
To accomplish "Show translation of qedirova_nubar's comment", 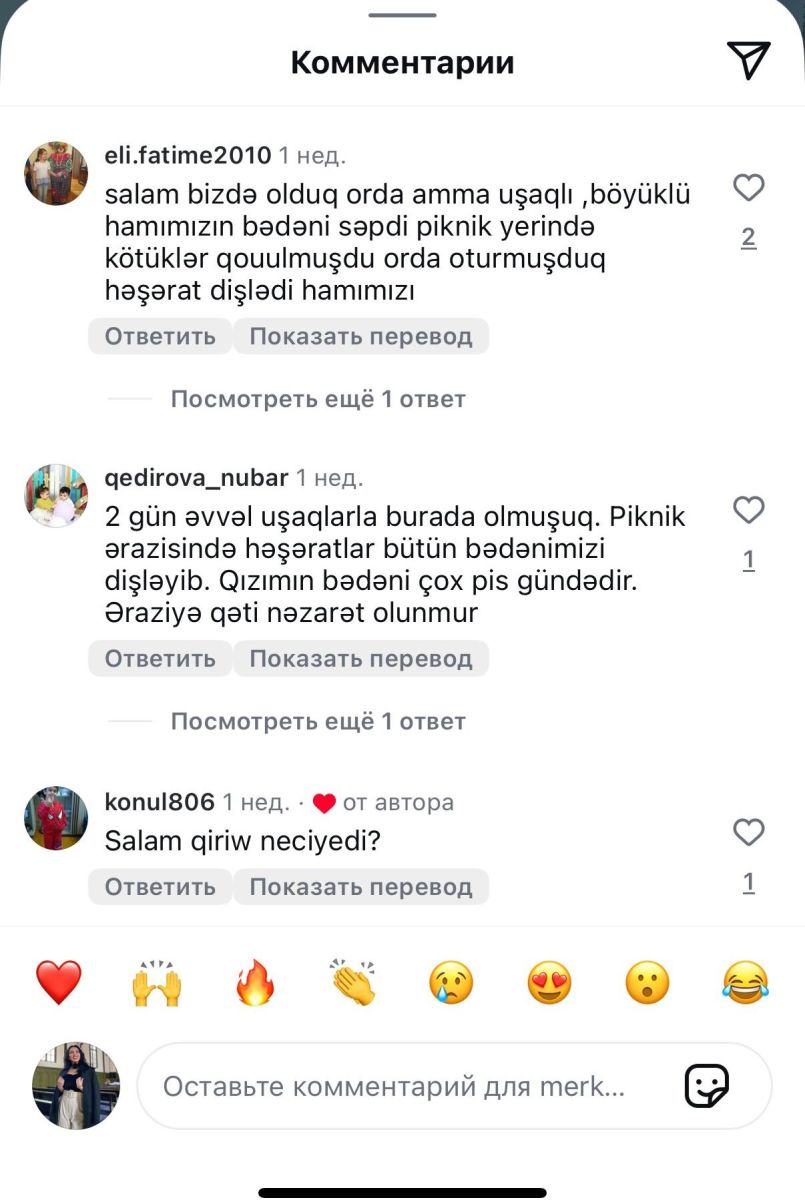I will point(360,658).
